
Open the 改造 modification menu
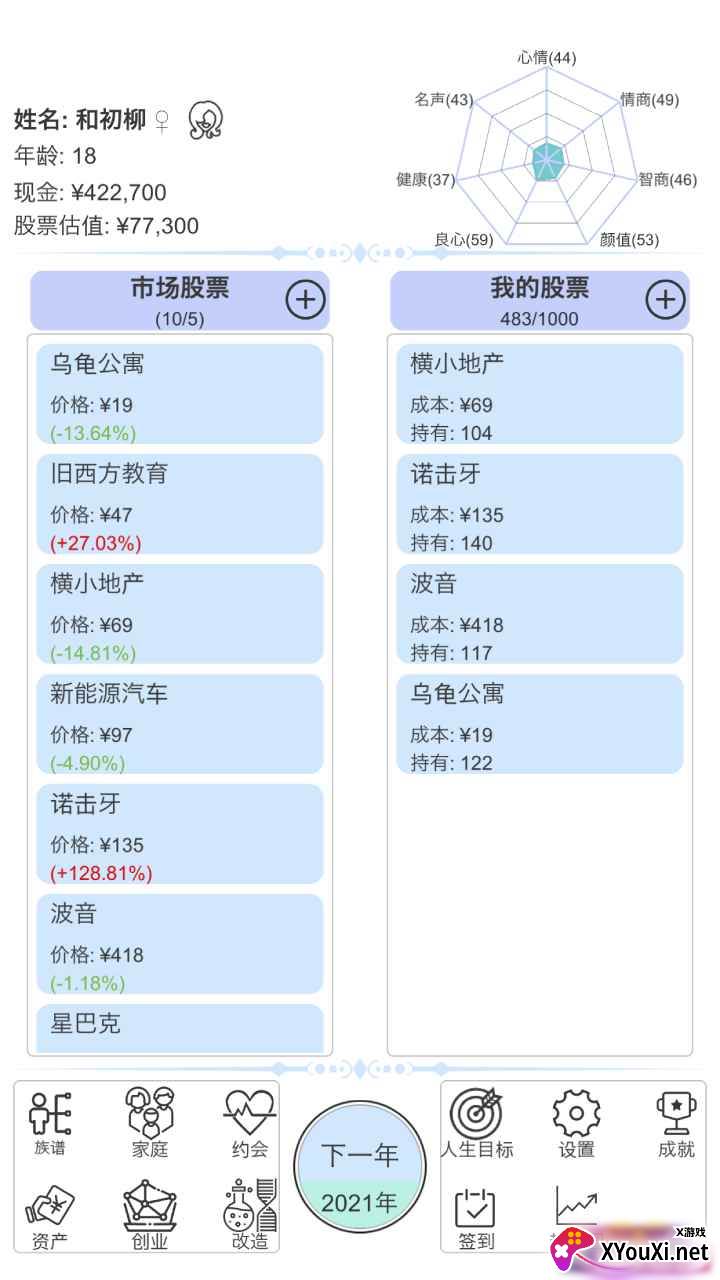pyautogui.click(x=250, y=1215)
